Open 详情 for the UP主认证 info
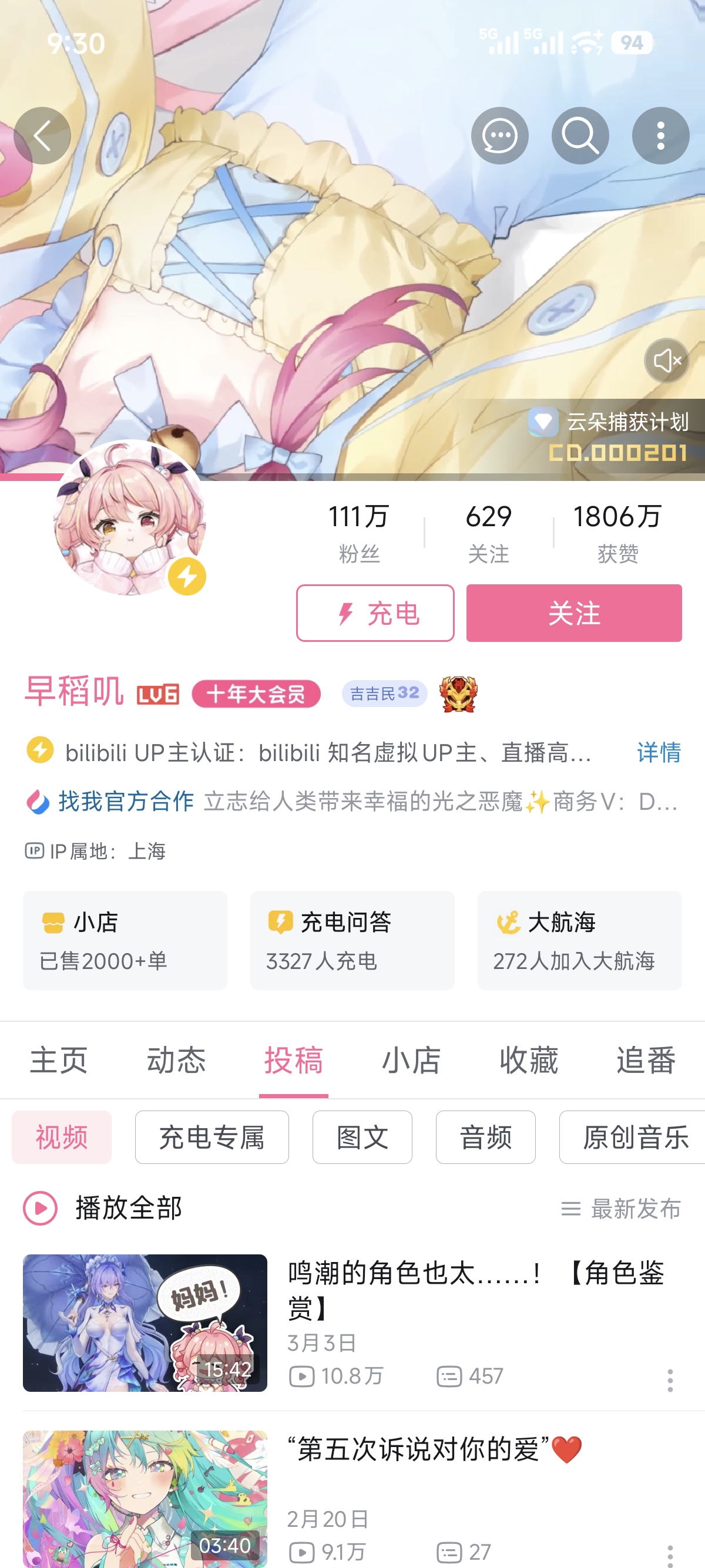This screenshot has width=705, height=1568. (659, 752)
